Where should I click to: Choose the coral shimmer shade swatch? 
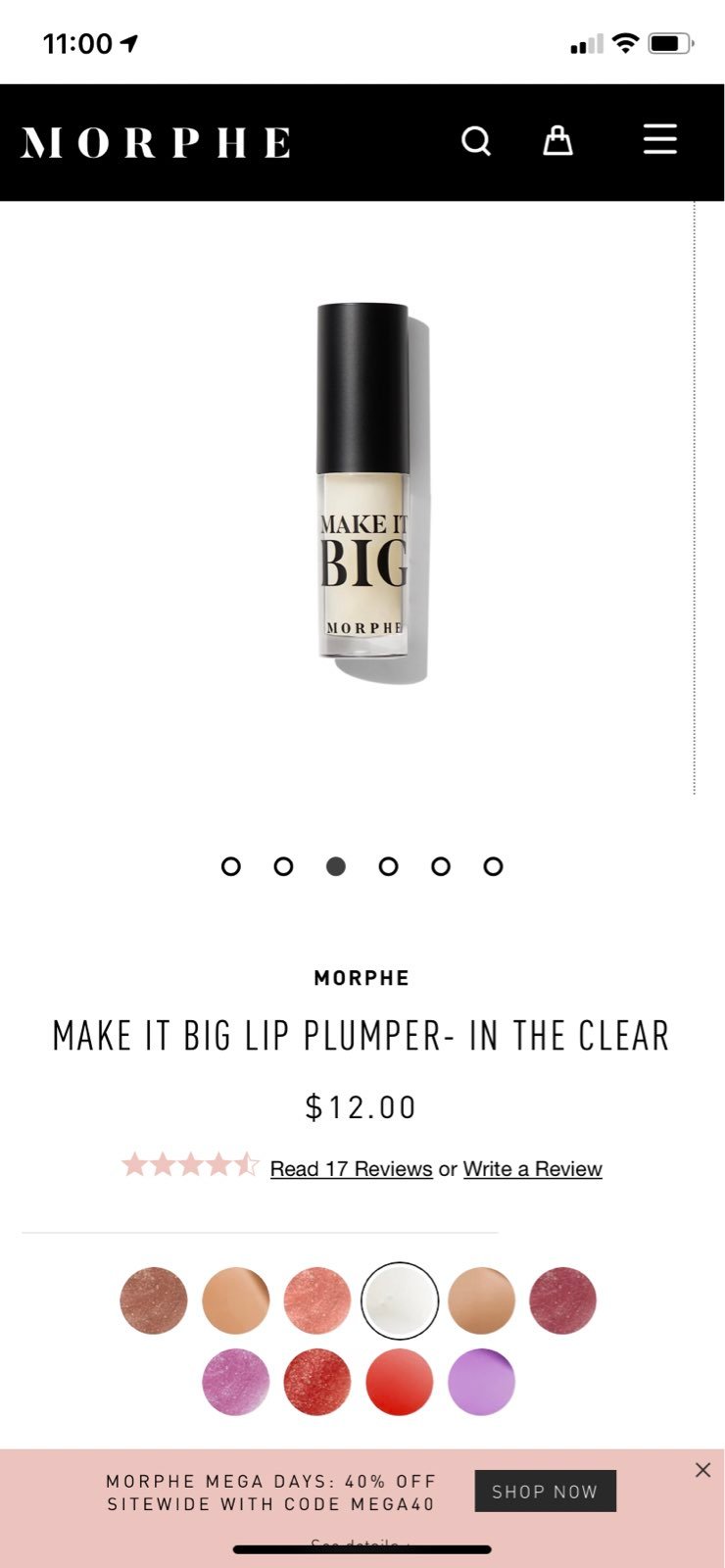[317, 1300]
